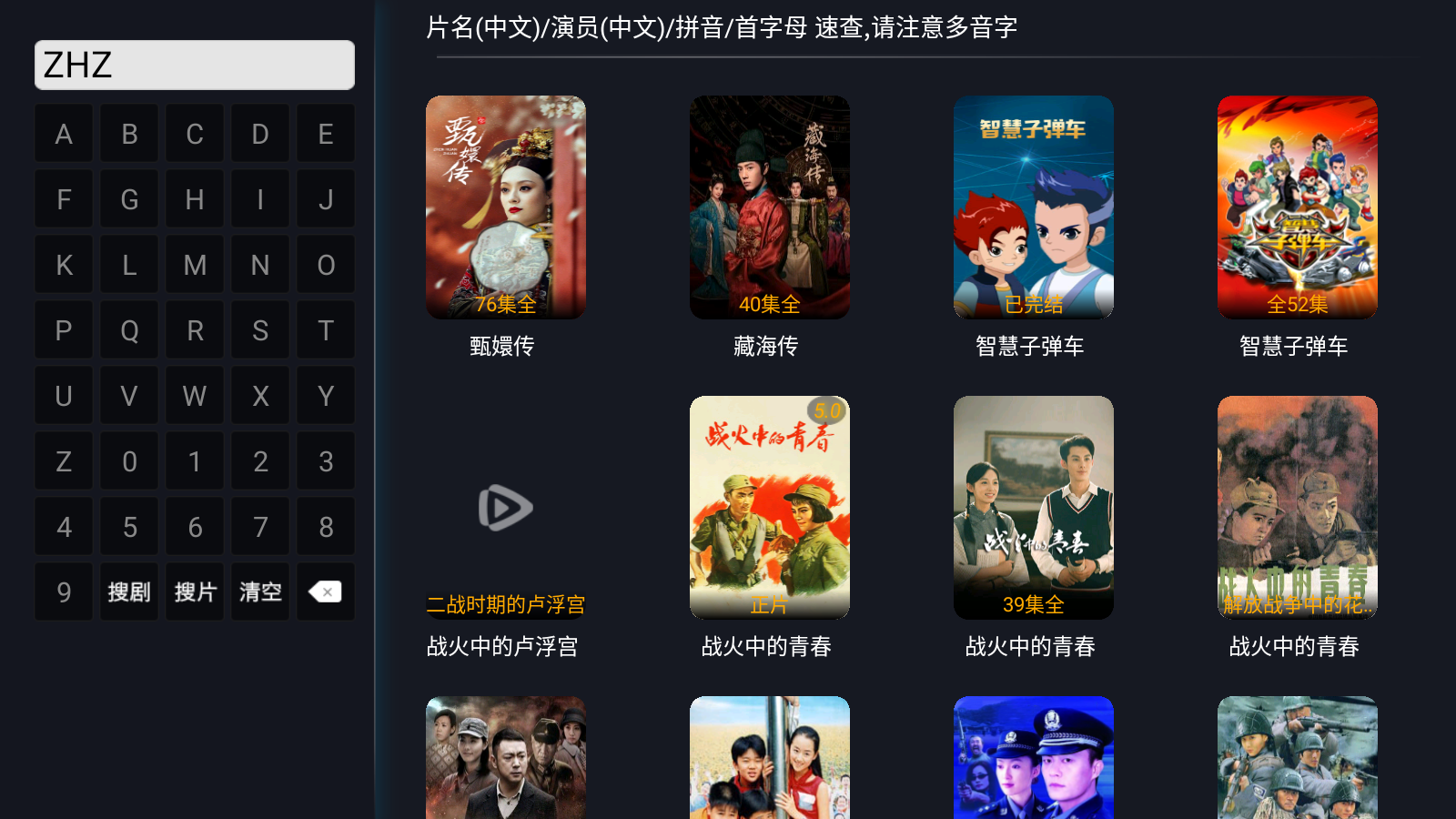The height and width of the screenshot is (819, 1456).
Task: Open 战火中的卢浮宫 result
Action: tap(505, 508)
